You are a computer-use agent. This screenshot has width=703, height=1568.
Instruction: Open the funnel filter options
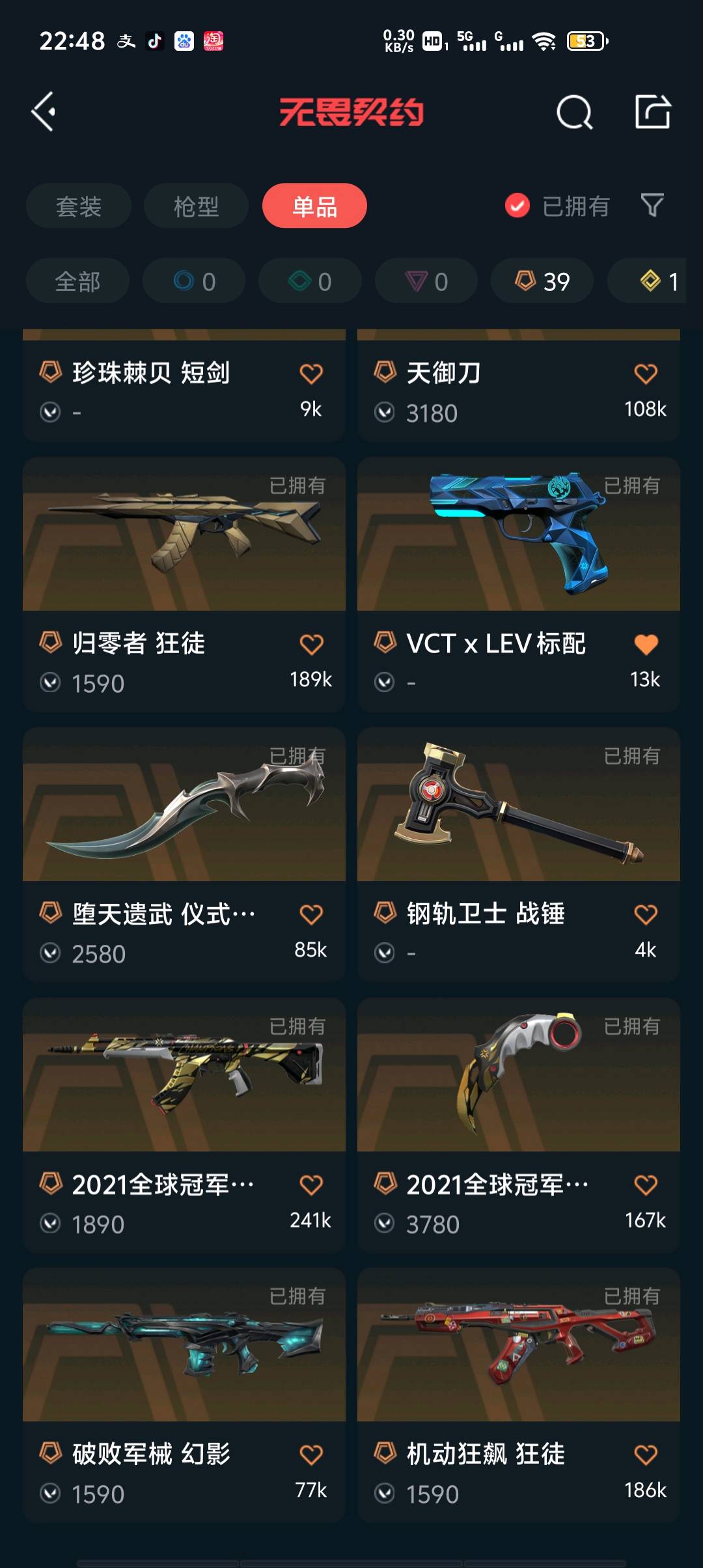click(652, 206)
